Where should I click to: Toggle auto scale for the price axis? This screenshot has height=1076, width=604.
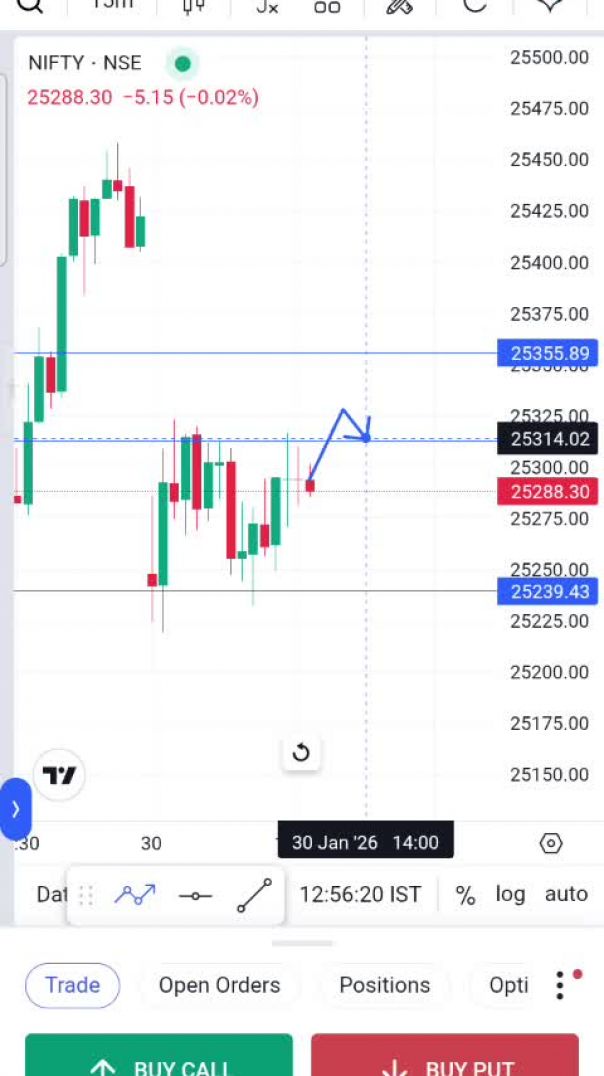click(x=566, y=894)
